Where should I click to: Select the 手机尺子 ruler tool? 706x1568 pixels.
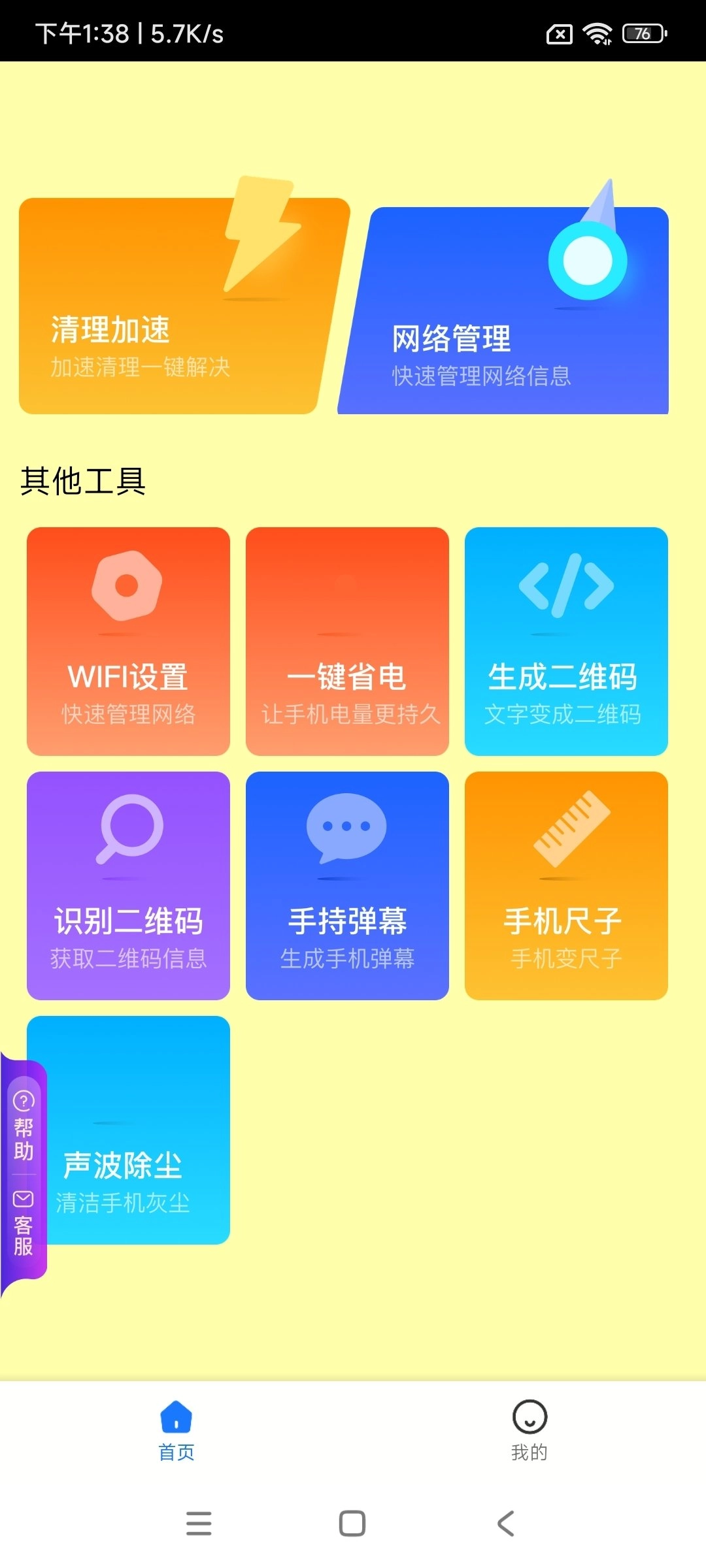coord(566,885)
